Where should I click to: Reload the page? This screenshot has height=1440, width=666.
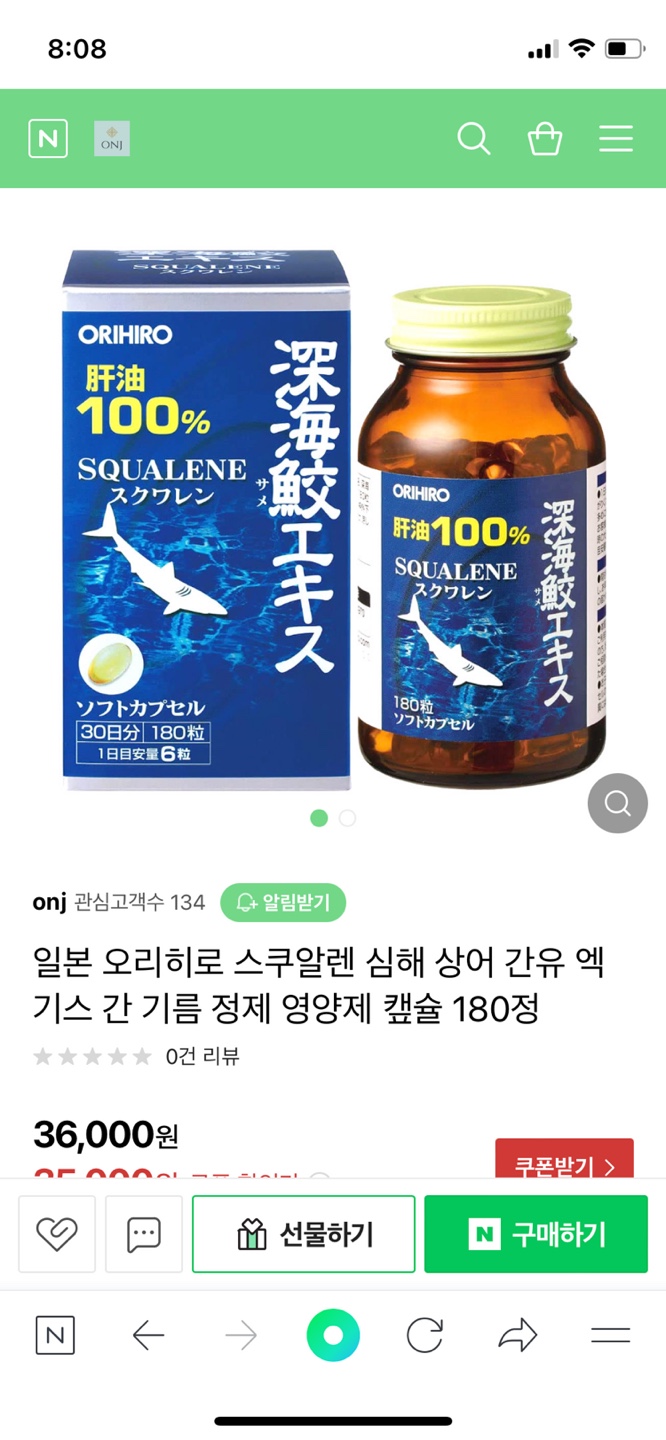point(424,1335)
